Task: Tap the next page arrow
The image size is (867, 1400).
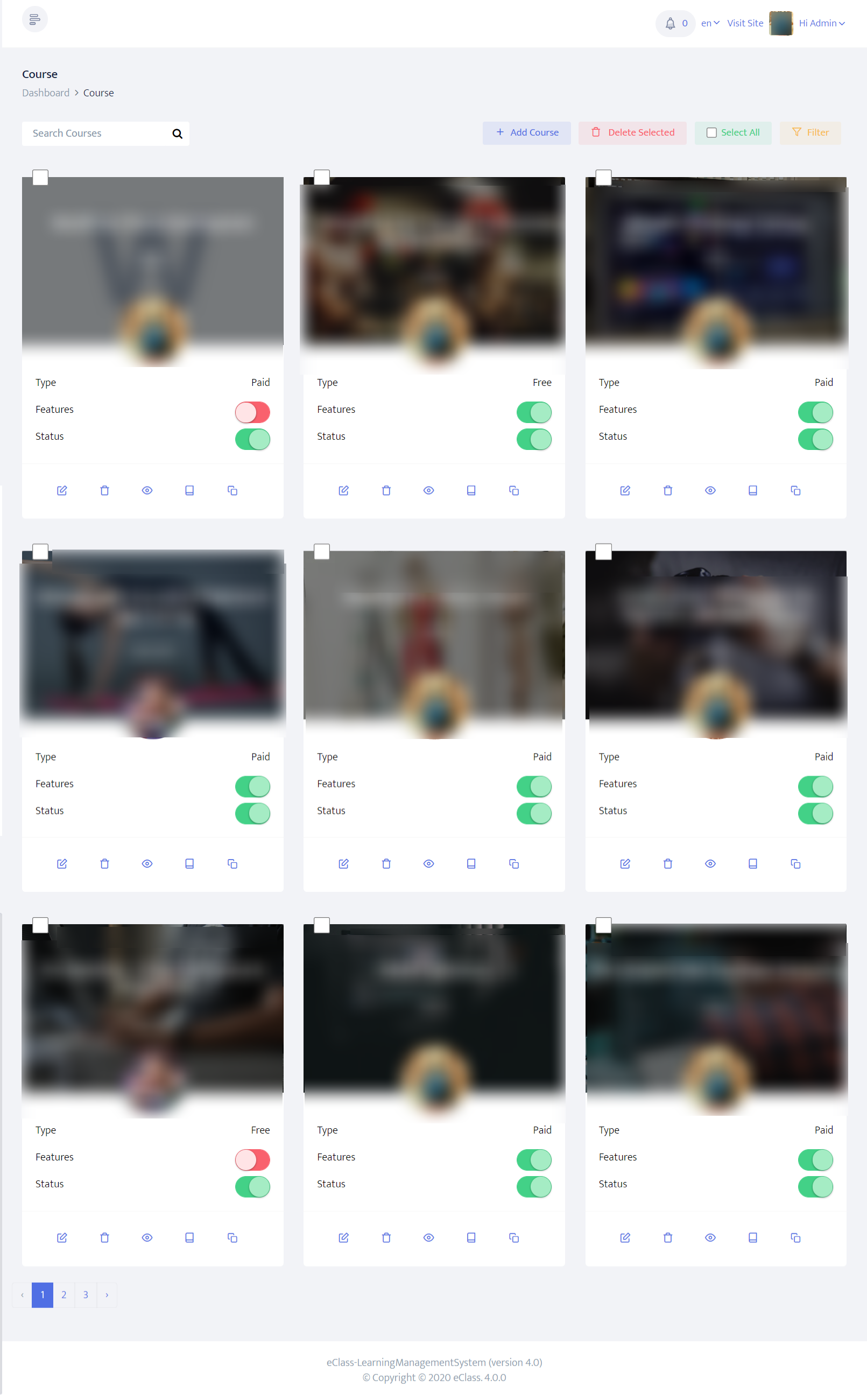Action: (107, 1295)
